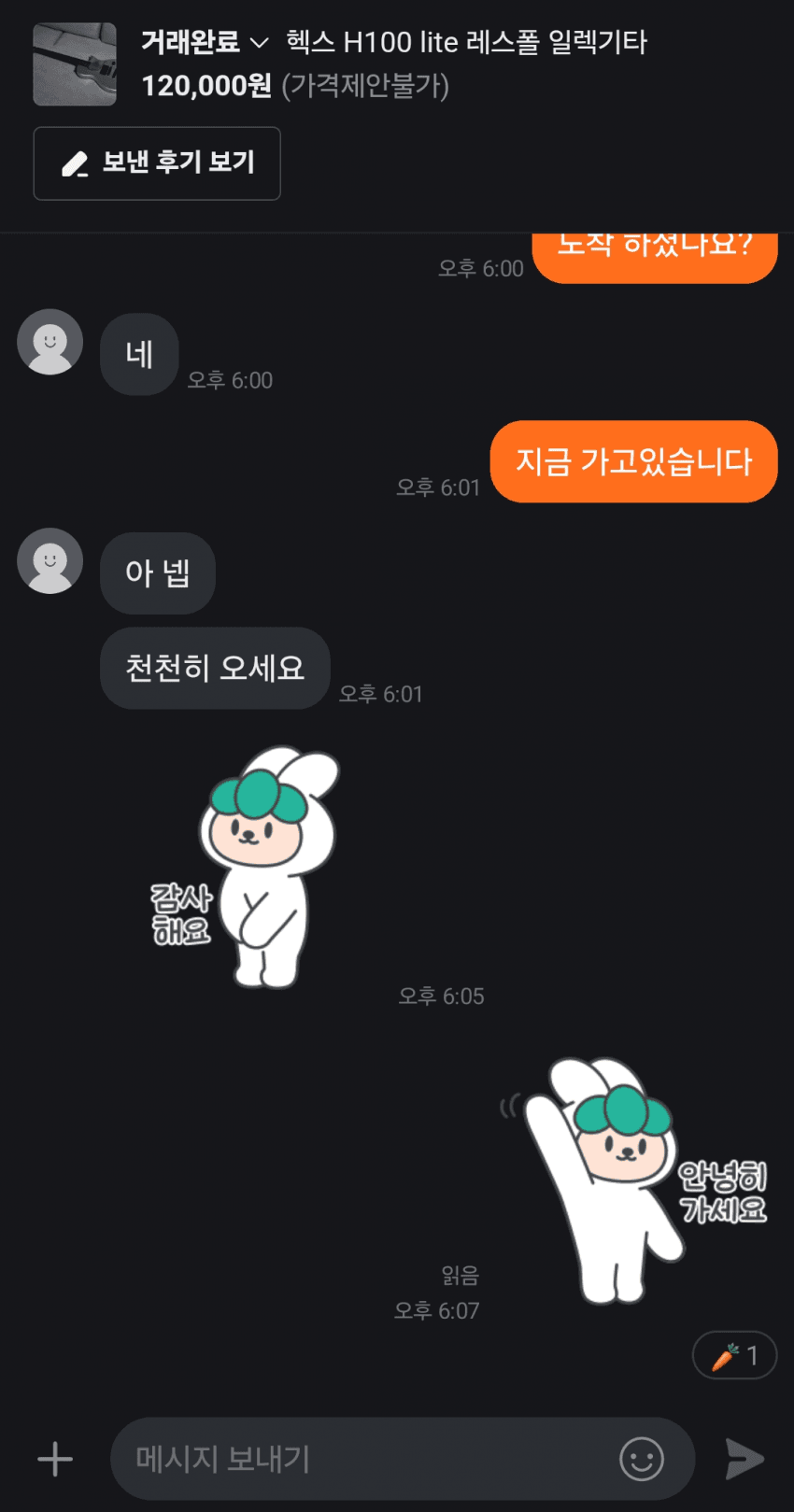Open the guitar listing thumbnail

point(75,64)
